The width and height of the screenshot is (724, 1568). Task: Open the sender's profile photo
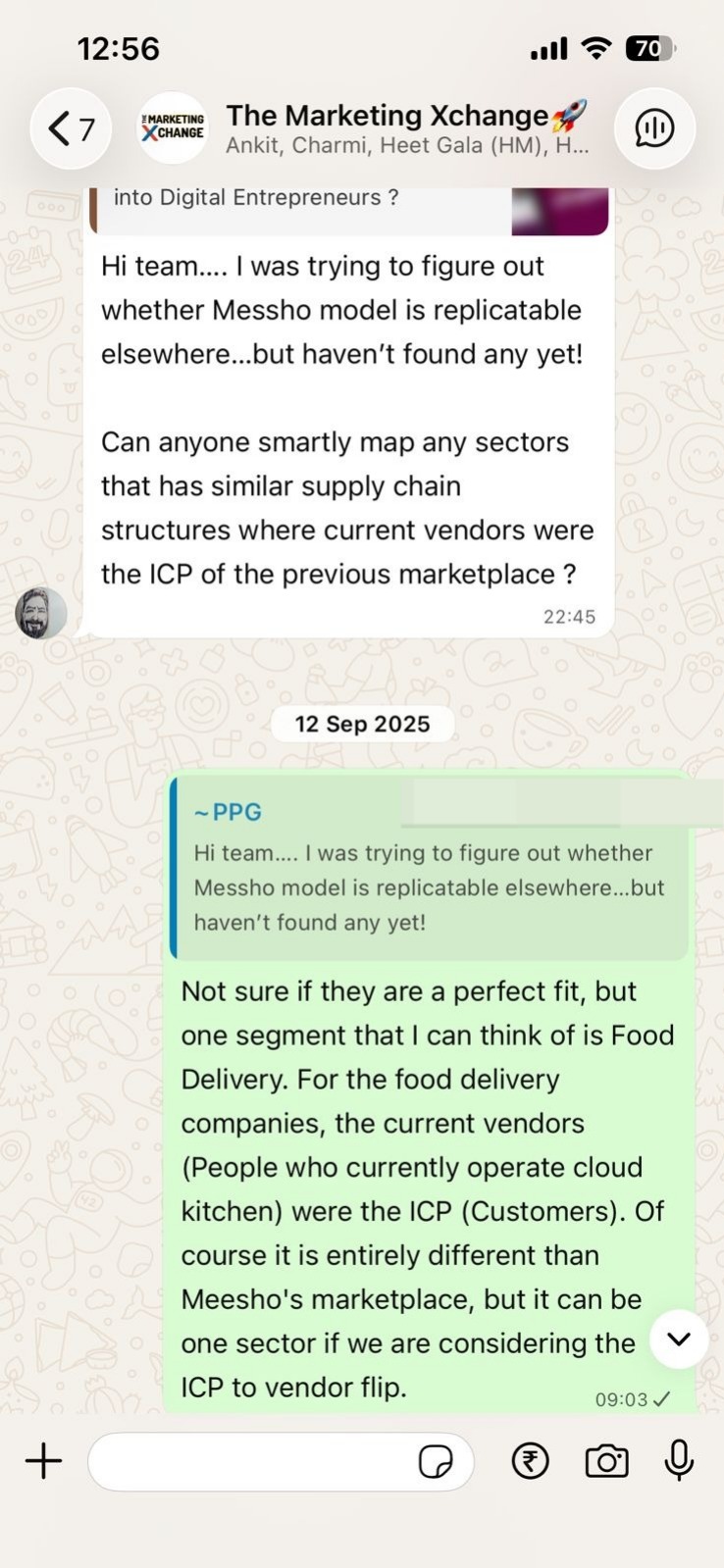pyautogui.click(x=41, y=614)
